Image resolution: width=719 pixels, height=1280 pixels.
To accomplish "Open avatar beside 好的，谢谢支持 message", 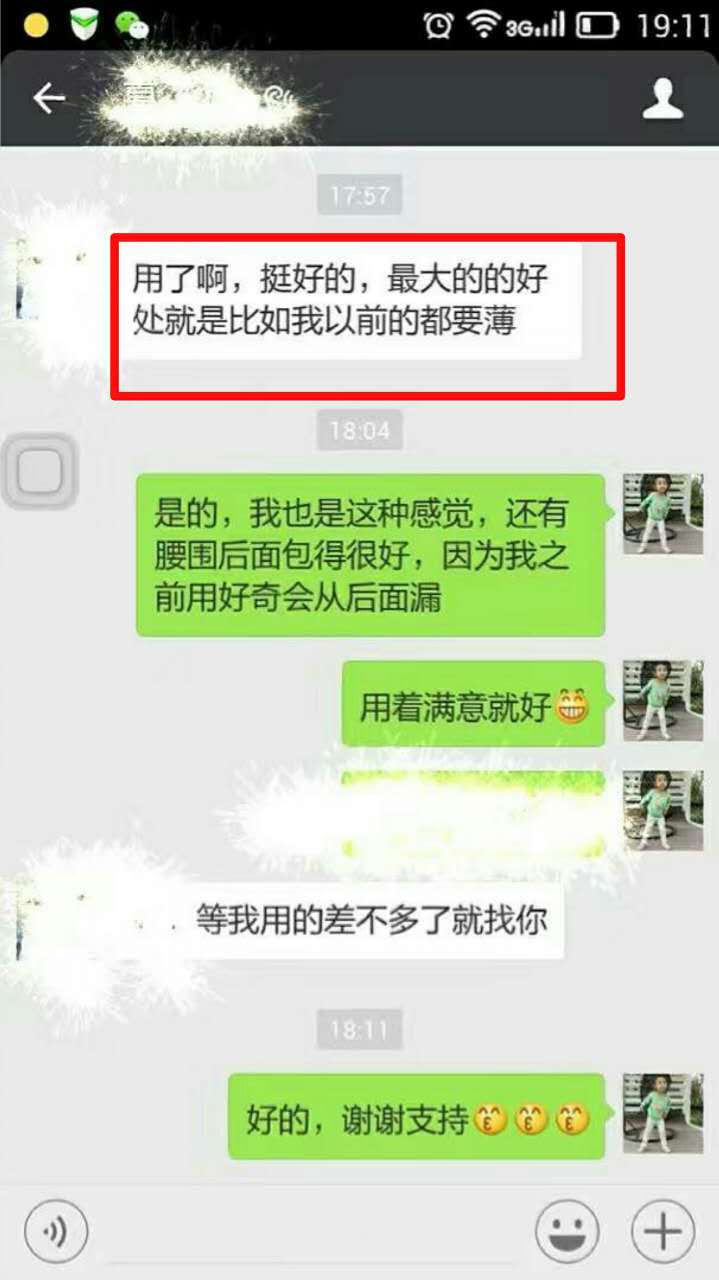I will click(662, 1113).
